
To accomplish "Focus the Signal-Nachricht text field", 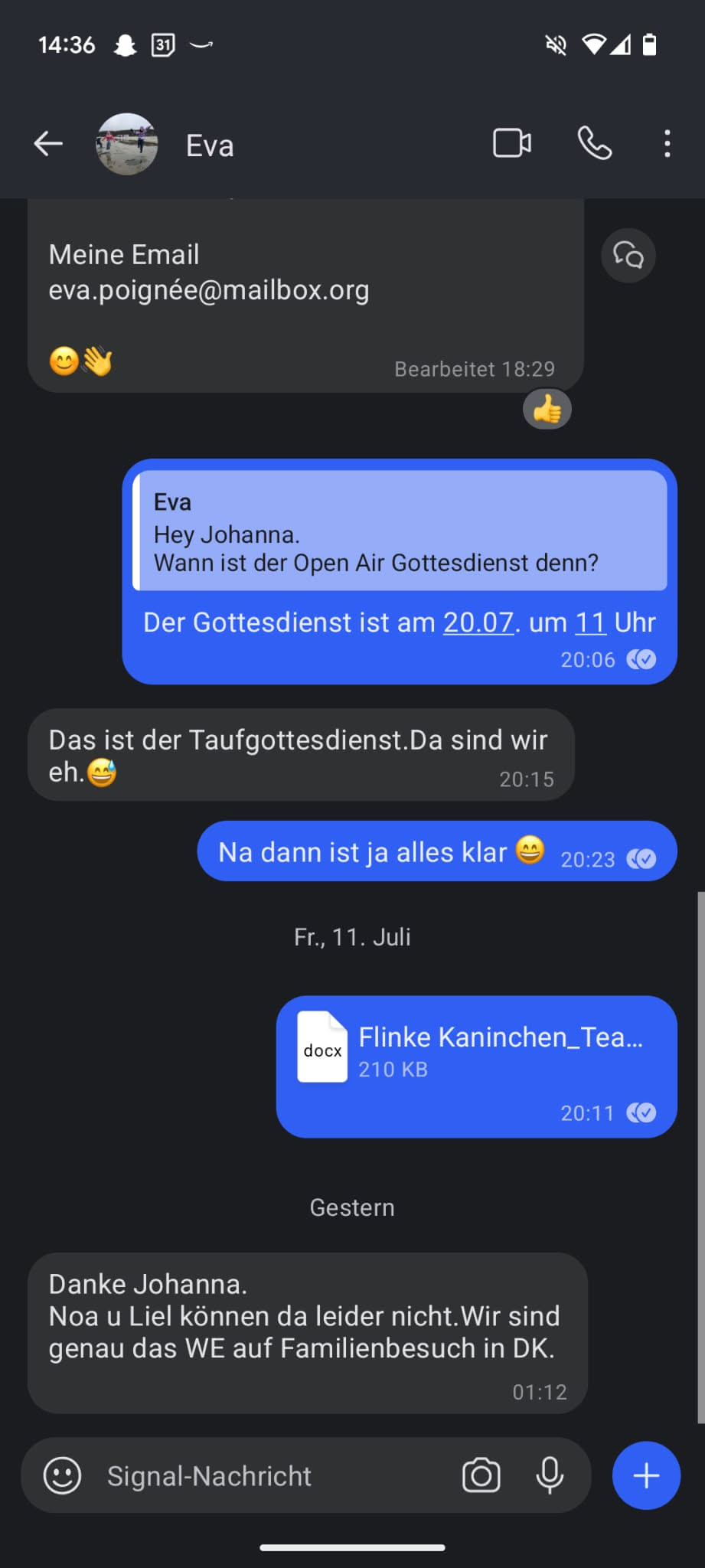I will click(268, 1475).
